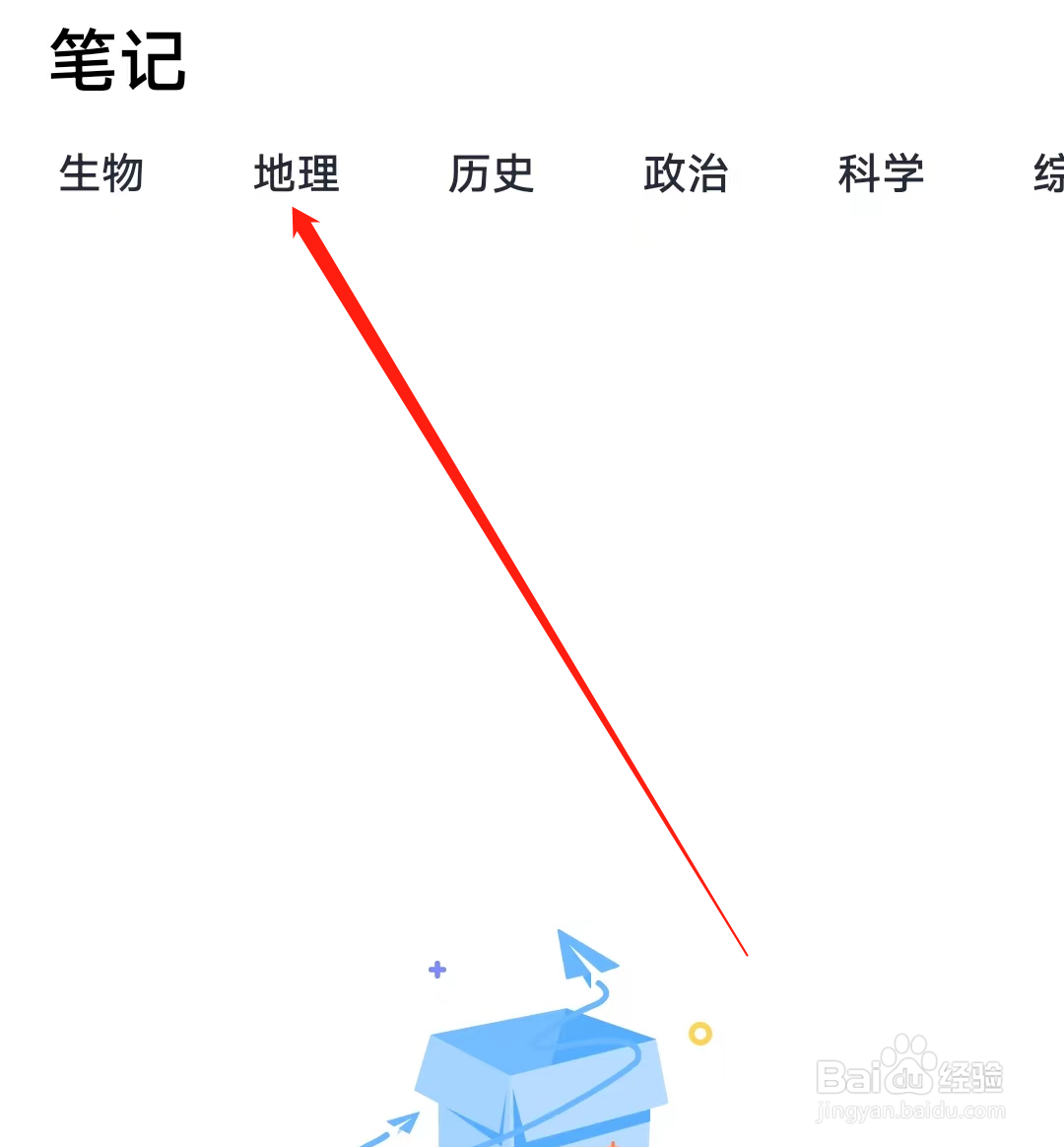Switch to the 生物 subject tab

click(x=101, y=175)
